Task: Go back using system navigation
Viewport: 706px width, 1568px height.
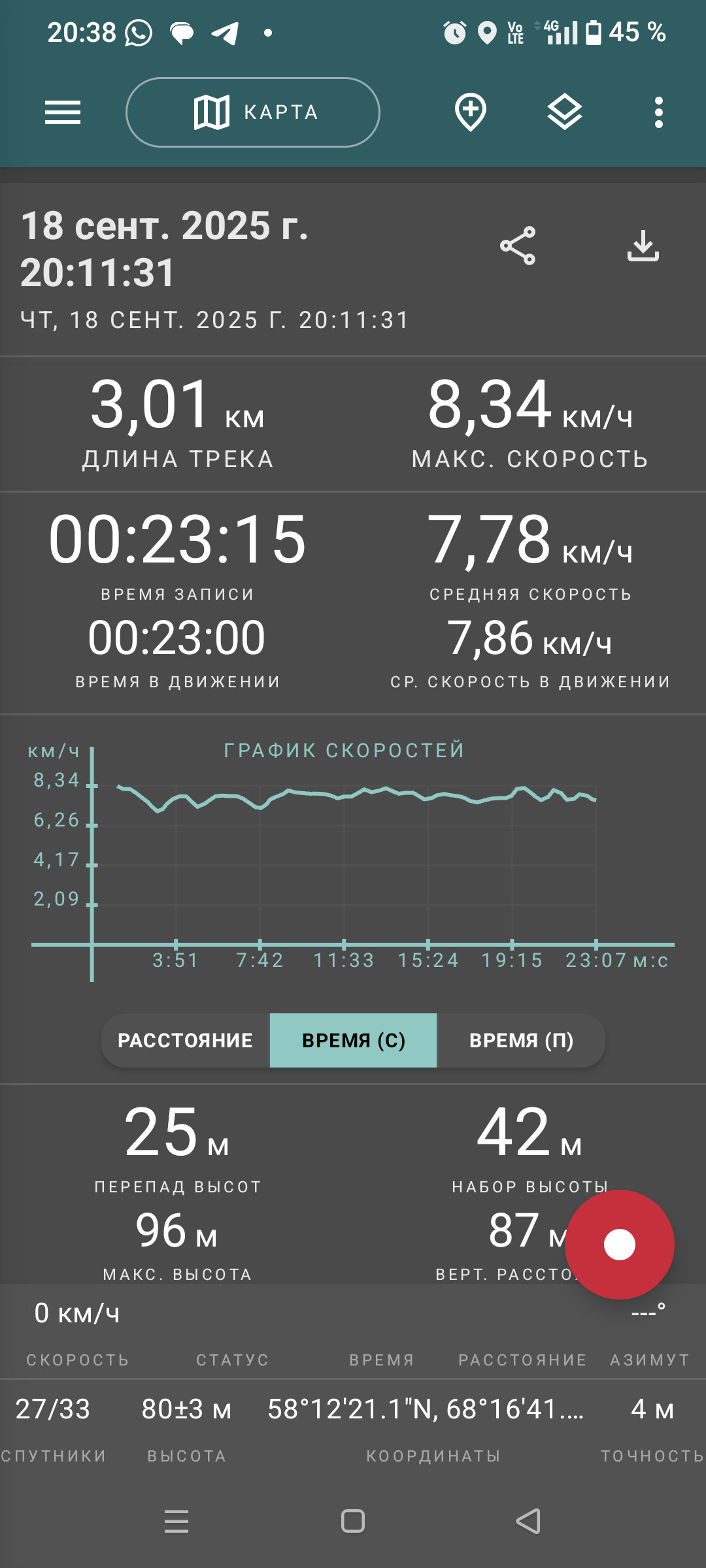Action: point(528,1521)
